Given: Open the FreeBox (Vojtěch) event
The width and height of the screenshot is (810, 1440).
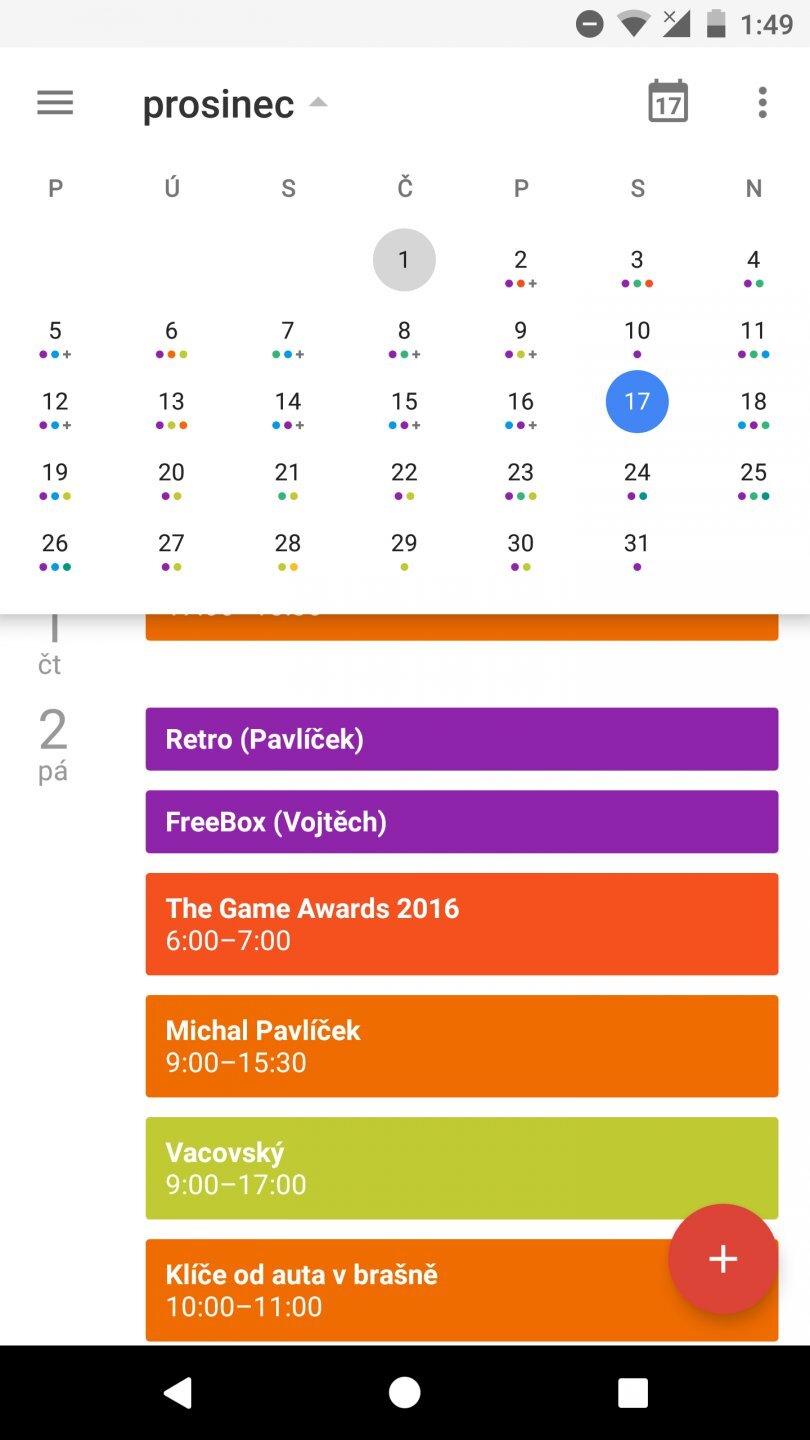Looking at the screenshot, I should [461, 822].
